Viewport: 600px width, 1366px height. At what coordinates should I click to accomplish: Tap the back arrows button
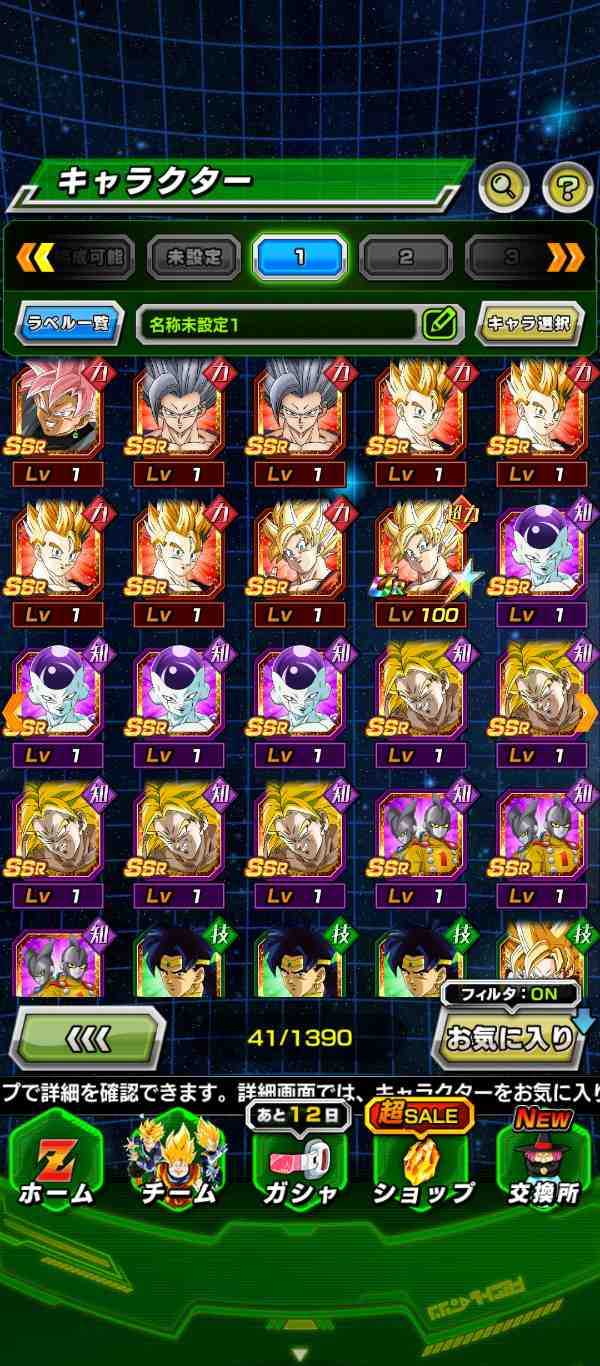86,1039
